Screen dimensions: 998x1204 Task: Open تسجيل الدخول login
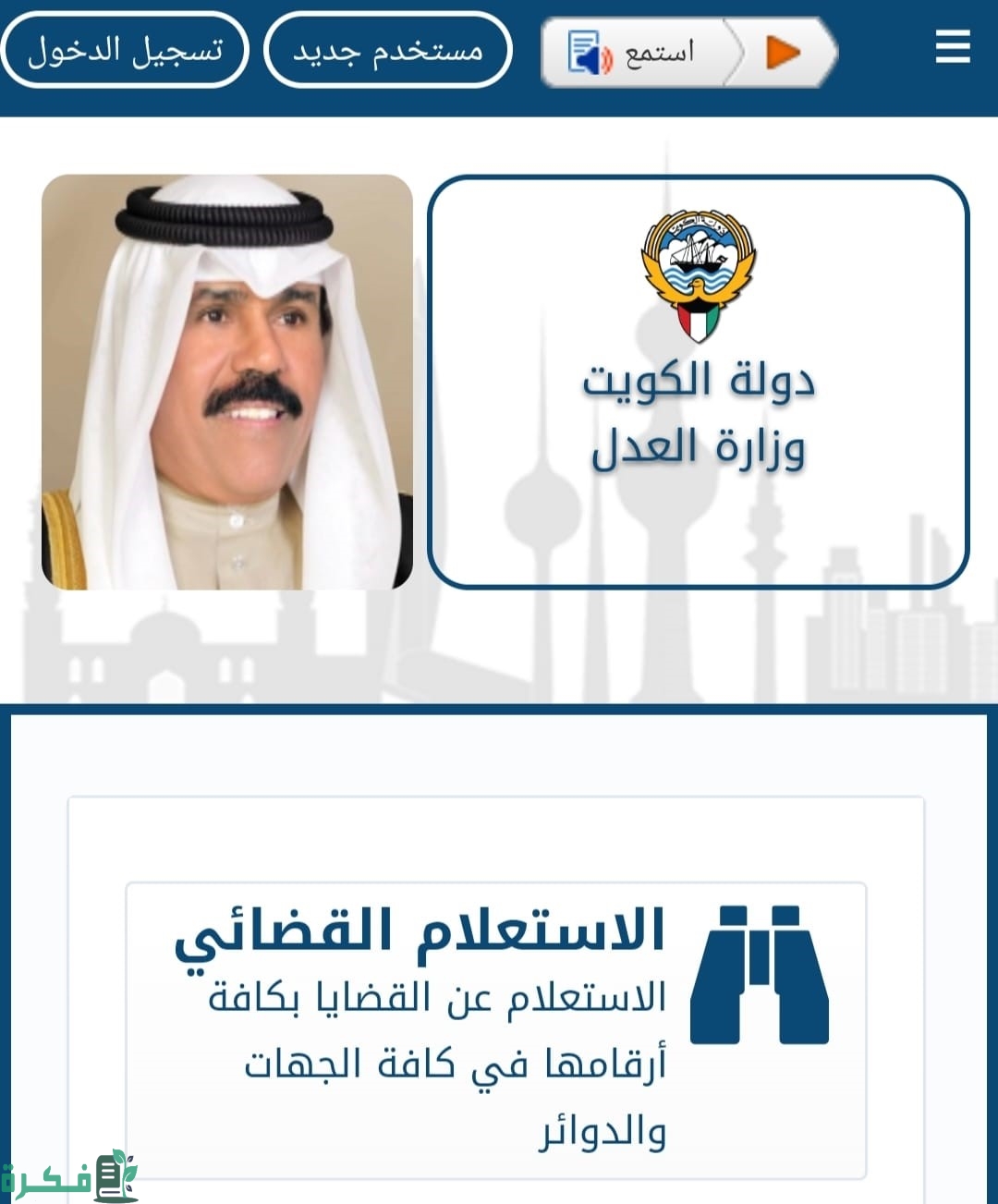click(126, 51)
